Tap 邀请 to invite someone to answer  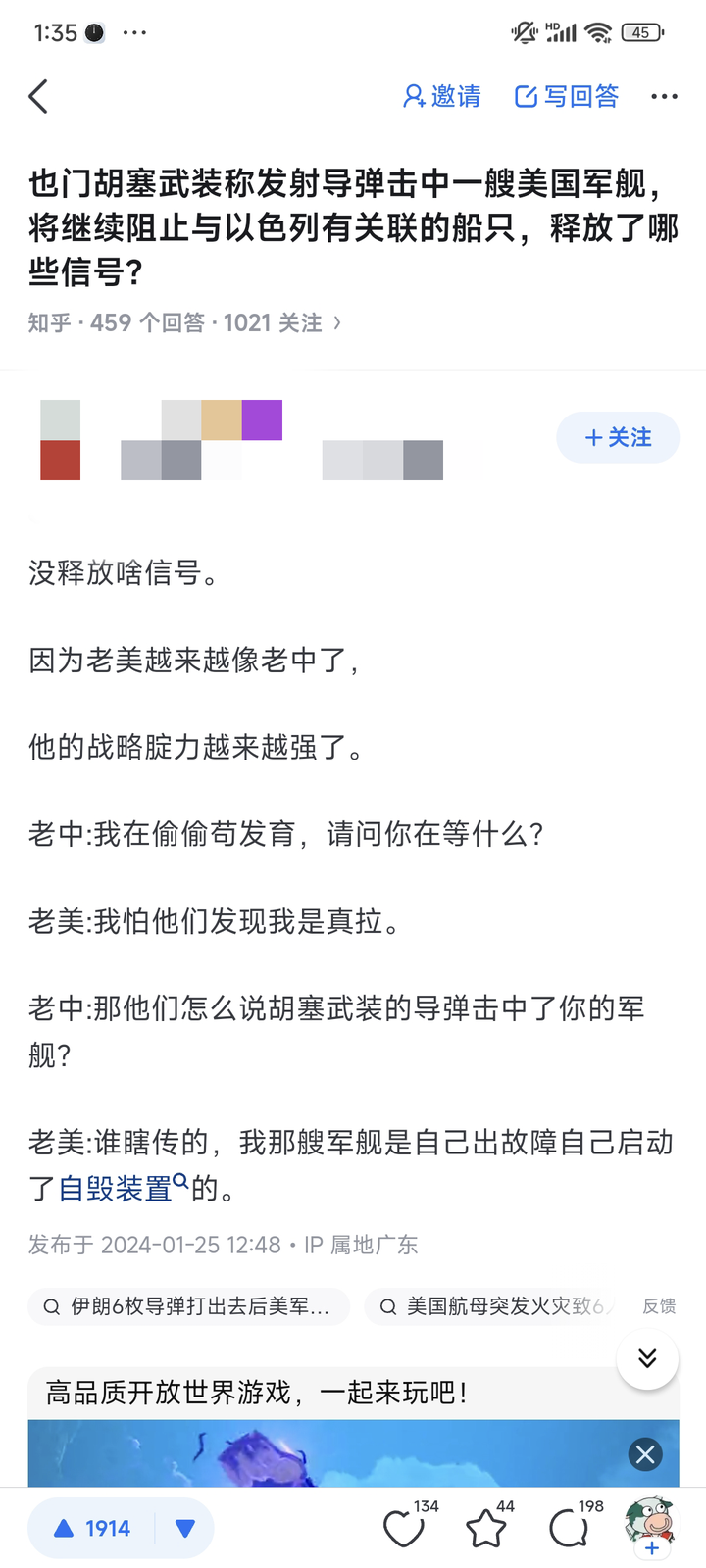tap(442, 96)
